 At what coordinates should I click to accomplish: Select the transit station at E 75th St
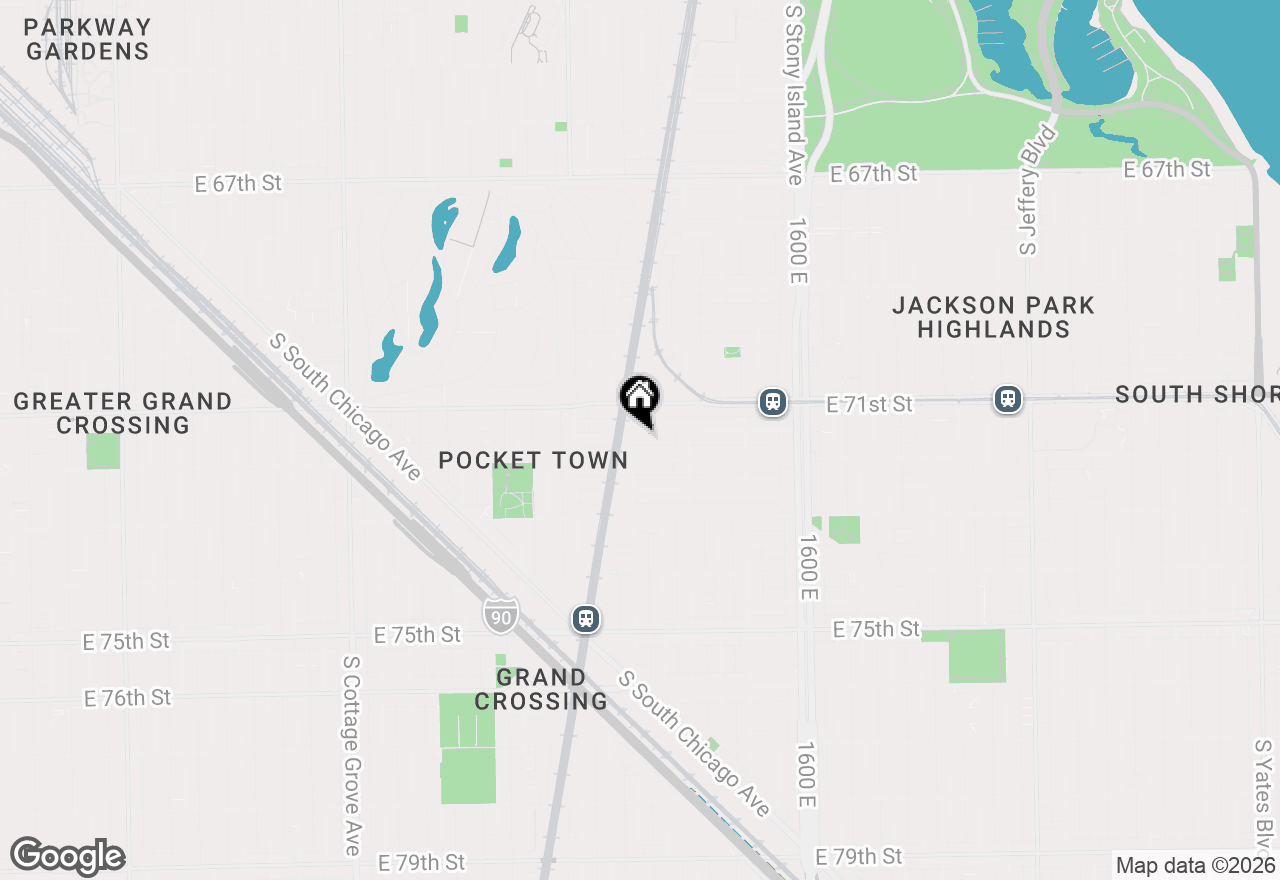coord(586,618)
